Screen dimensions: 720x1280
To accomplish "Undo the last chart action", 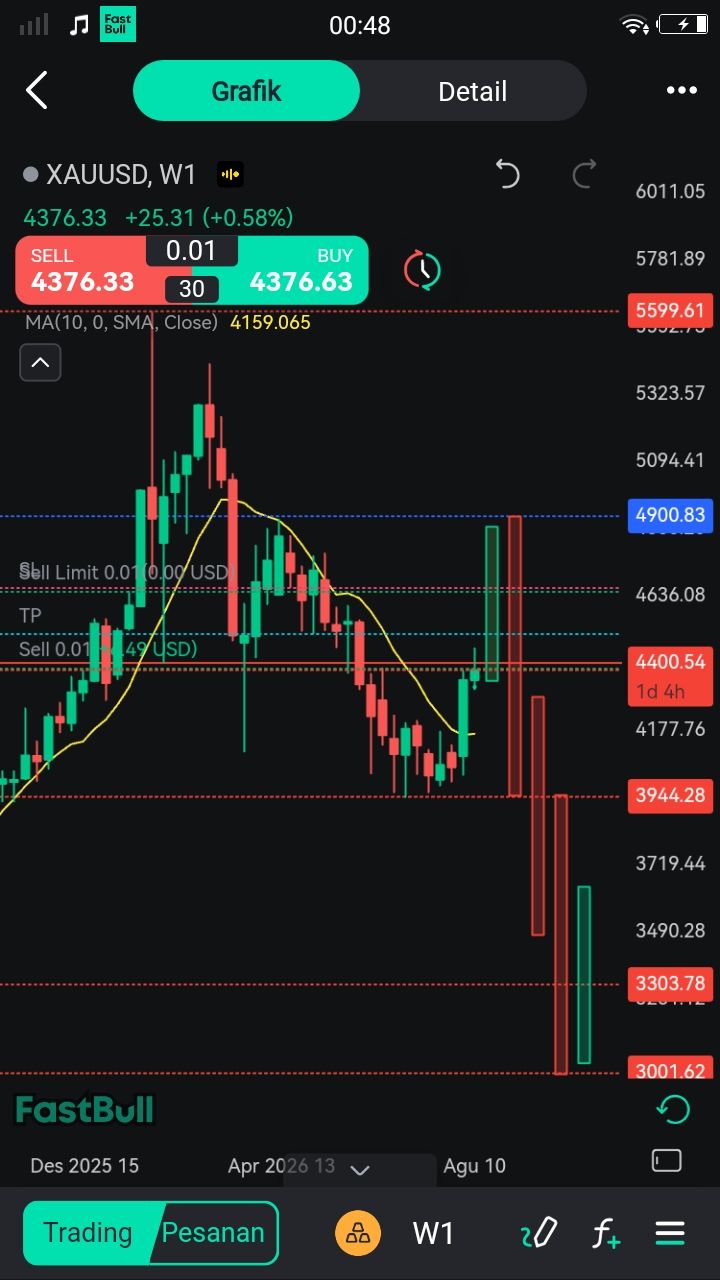I will [507, 174].
